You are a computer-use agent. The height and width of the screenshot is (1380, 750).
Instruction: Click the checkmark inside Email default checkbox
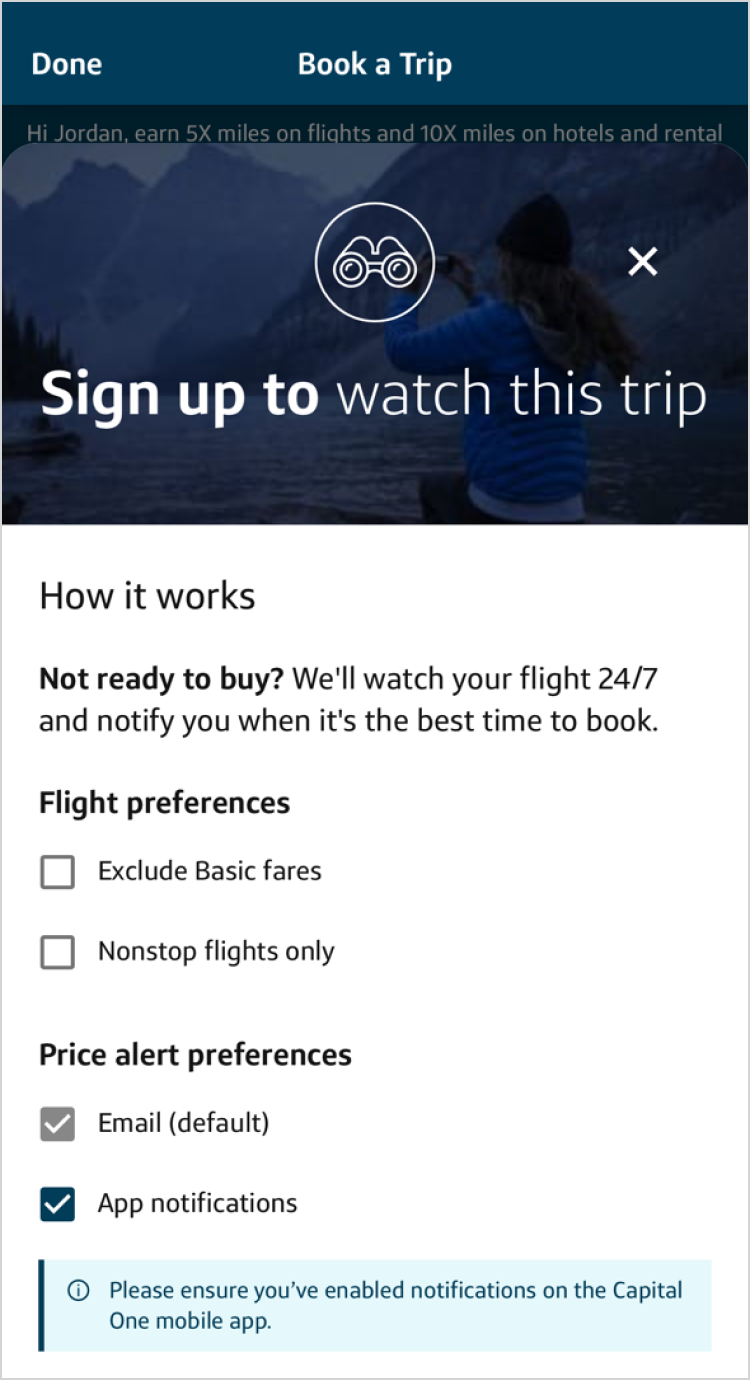click(x=57, y=1123)
